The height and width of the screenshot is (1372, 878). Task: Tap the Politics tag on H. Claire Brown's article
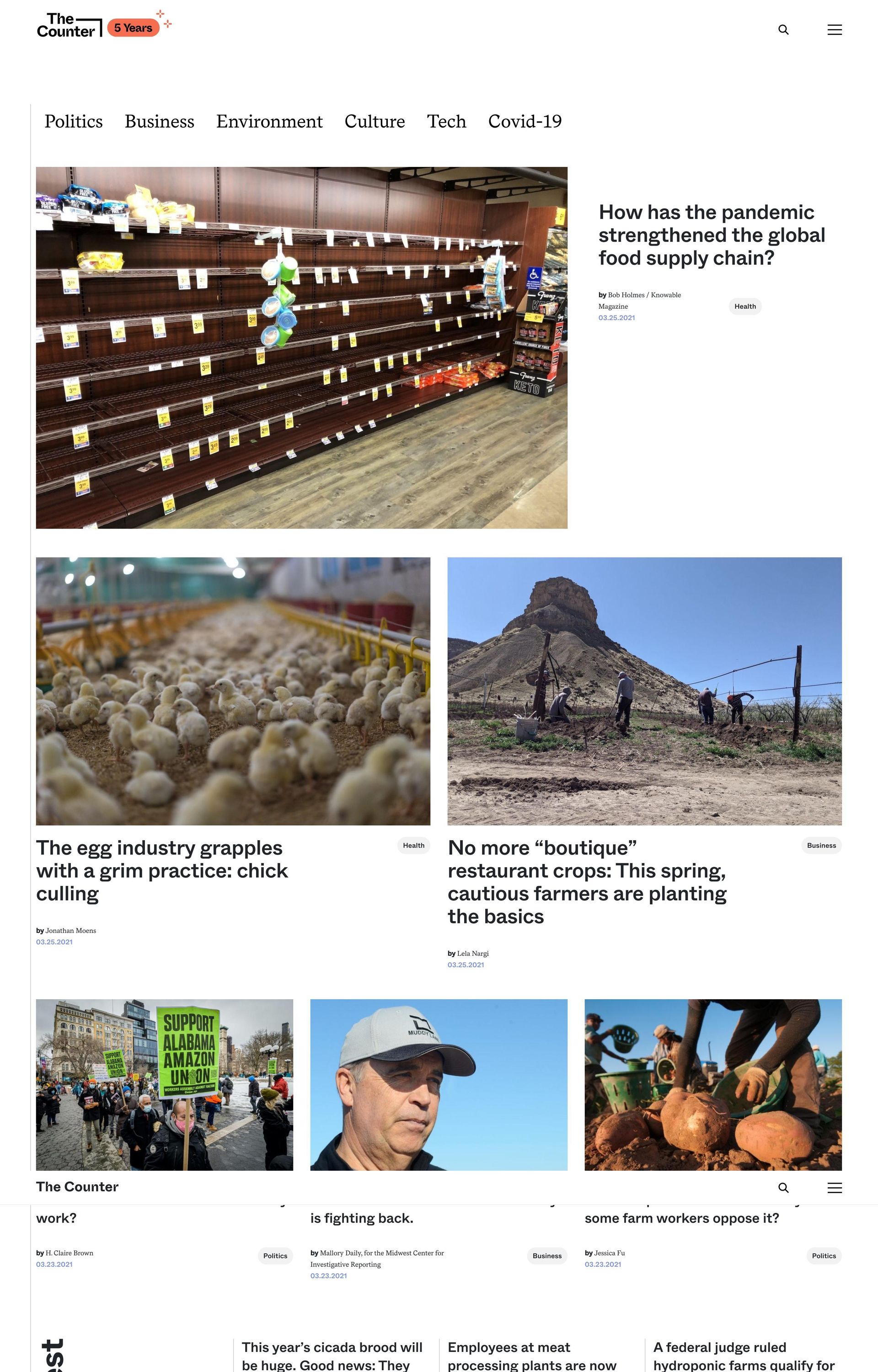[x=275, y=1256]
